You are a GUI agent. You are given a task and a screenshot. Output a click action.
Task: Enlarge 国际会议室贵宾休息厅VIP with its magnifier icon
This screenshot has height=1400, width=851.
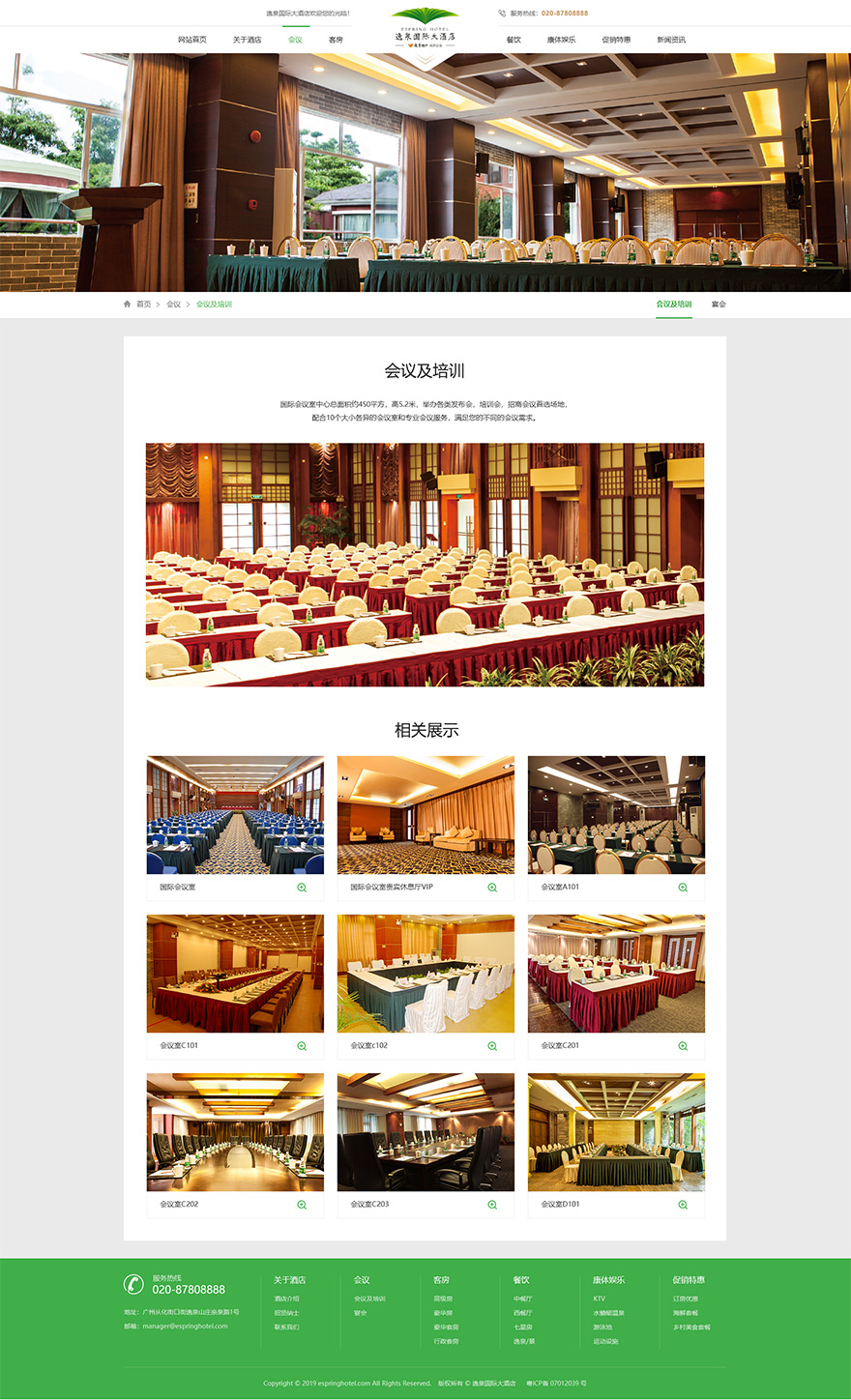[492, 888]
